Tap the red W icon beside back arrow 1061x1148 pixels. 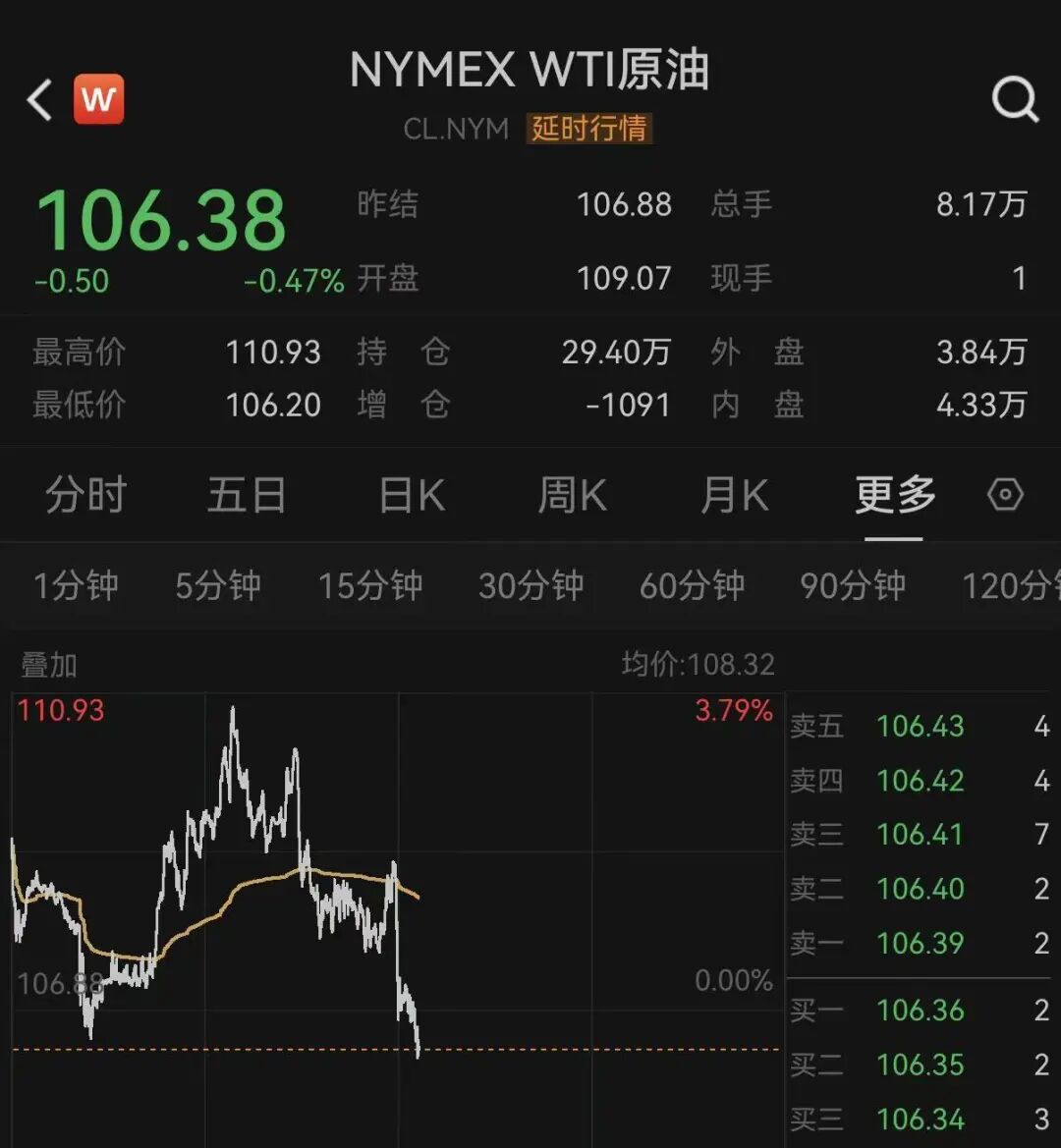coord(98,99)
